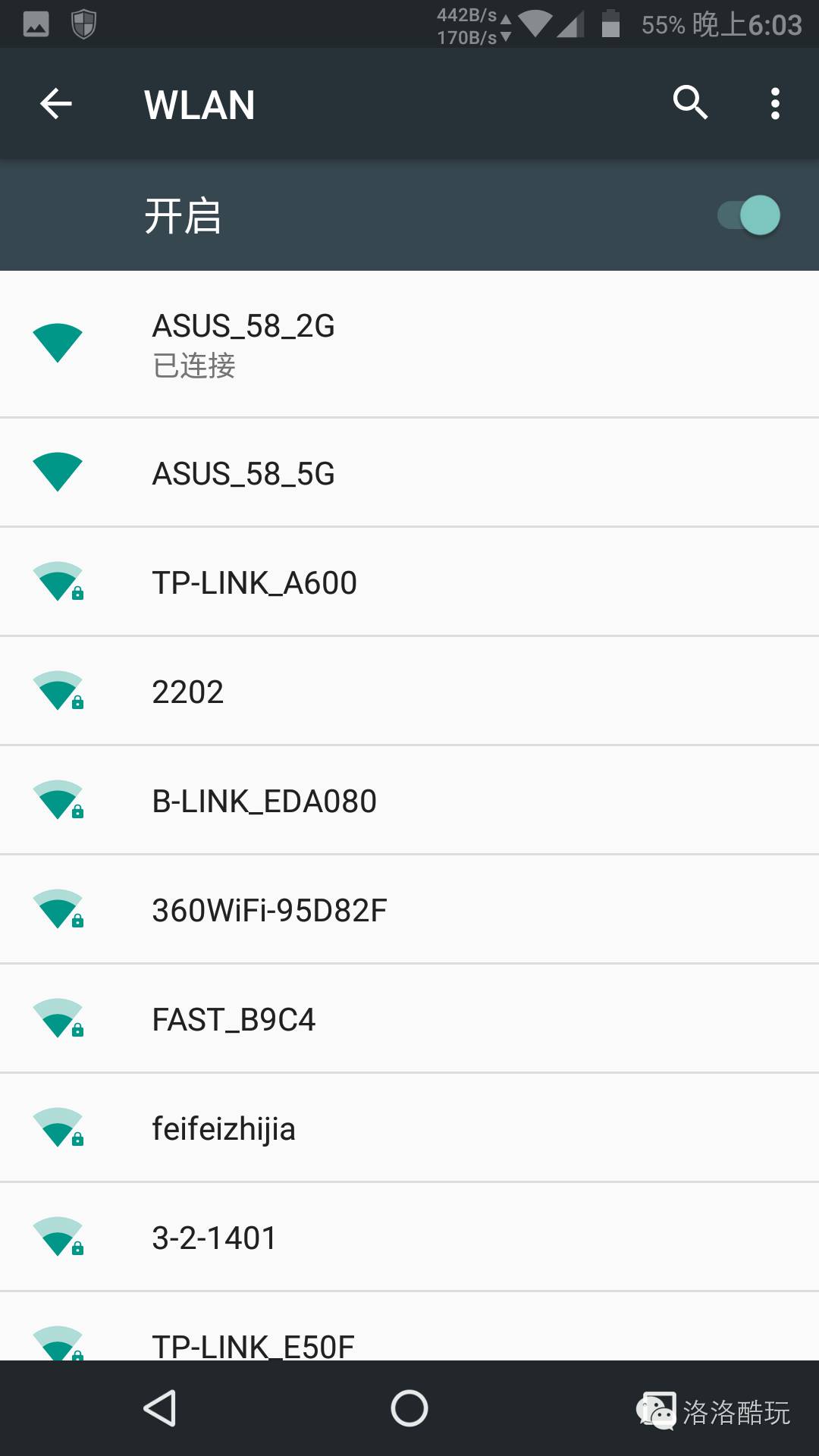Open the search icon in WLAN toolbar
Image resolution: width=819 pixels, height=1456 pixels.
(689, 103)
